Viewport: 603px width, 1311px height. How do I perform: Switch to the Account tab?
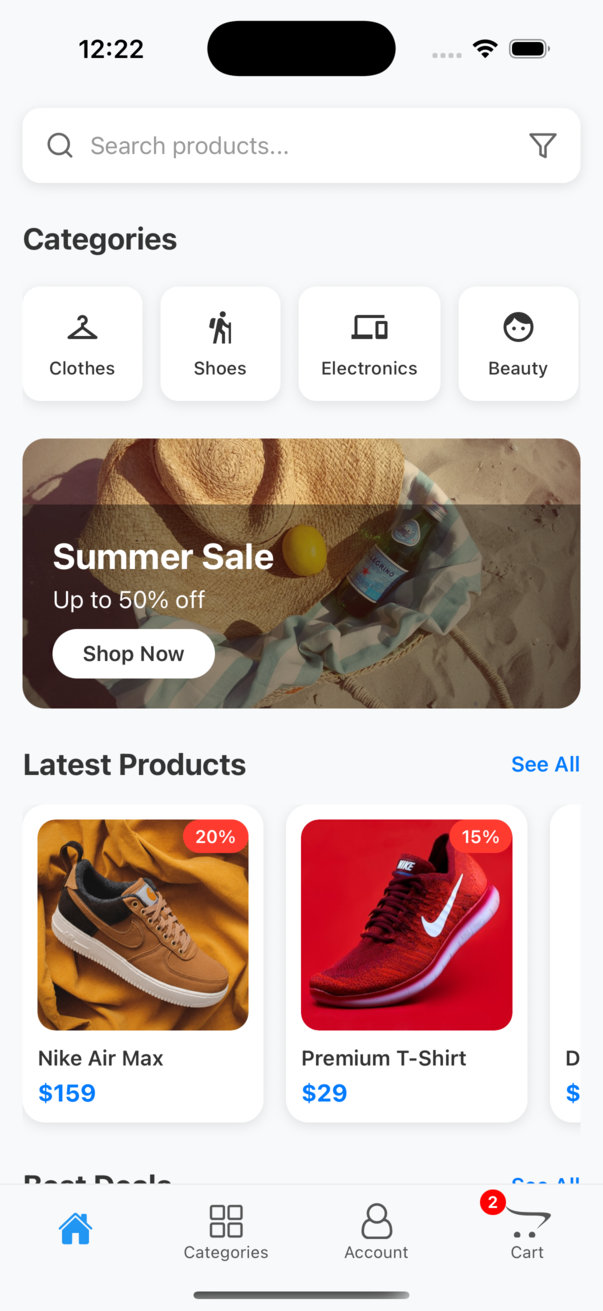(x=376, y=1232)
